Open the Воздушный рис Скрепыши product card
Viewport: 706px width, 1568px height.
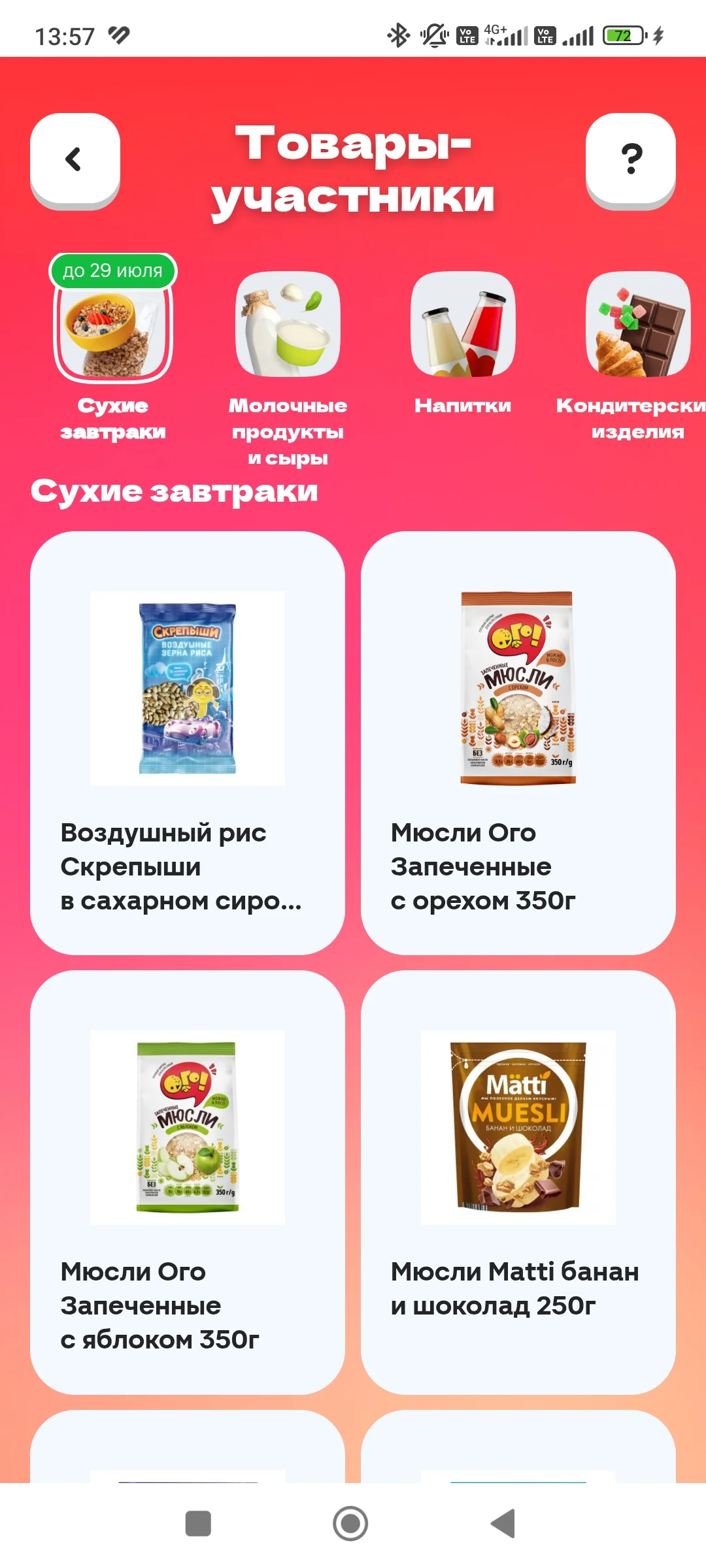[x=188, y=743]
